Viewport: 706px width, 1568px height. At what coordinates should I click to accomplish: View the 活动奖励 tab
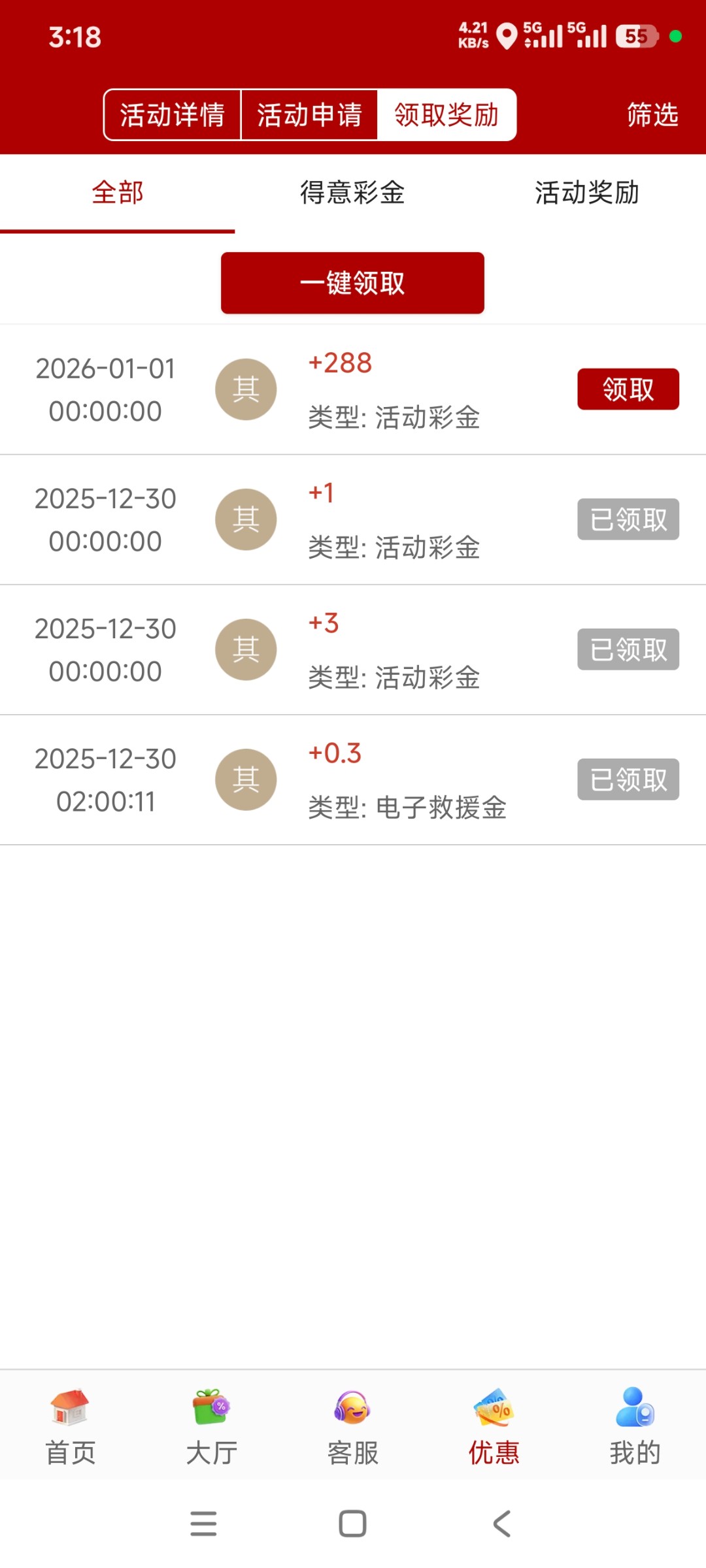[587, 193]
